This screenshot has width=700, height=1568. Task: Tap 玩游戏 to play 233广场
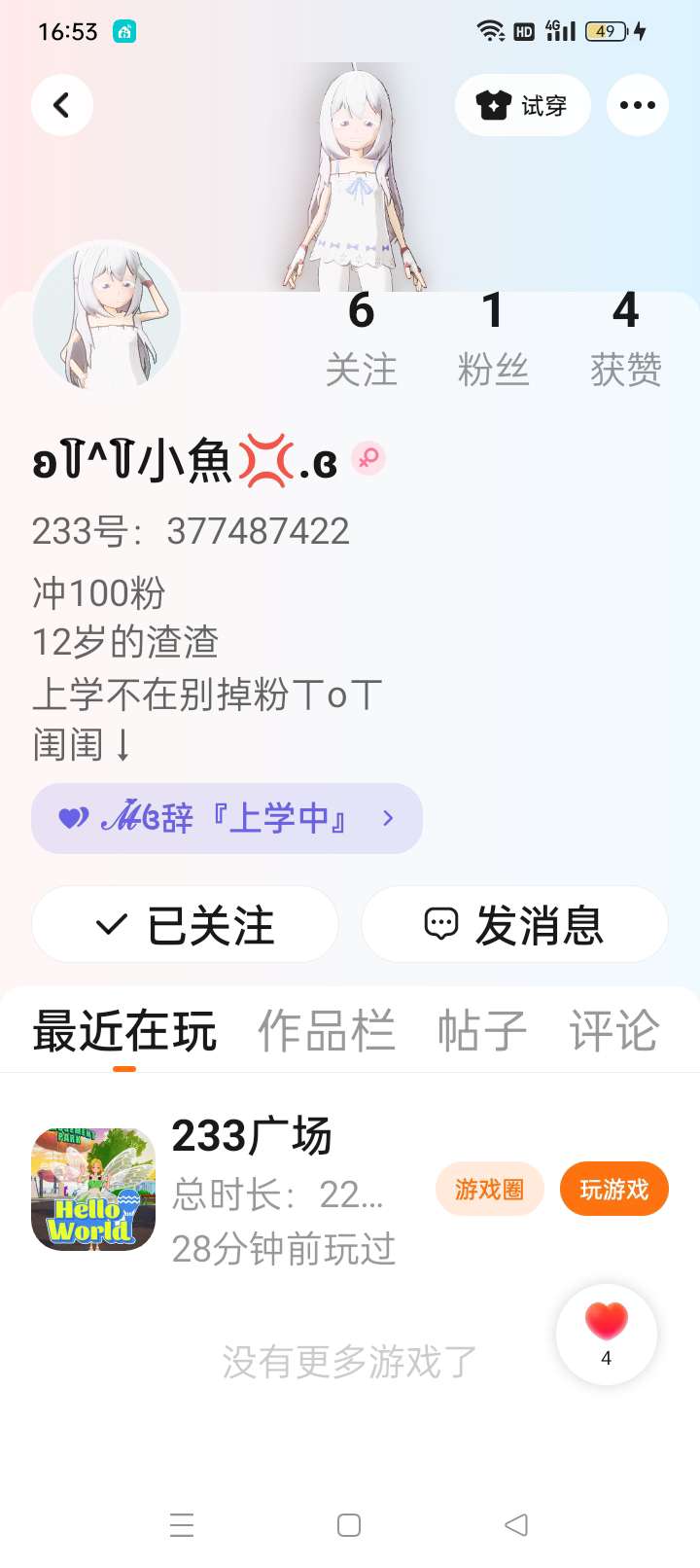[614, 1189]
